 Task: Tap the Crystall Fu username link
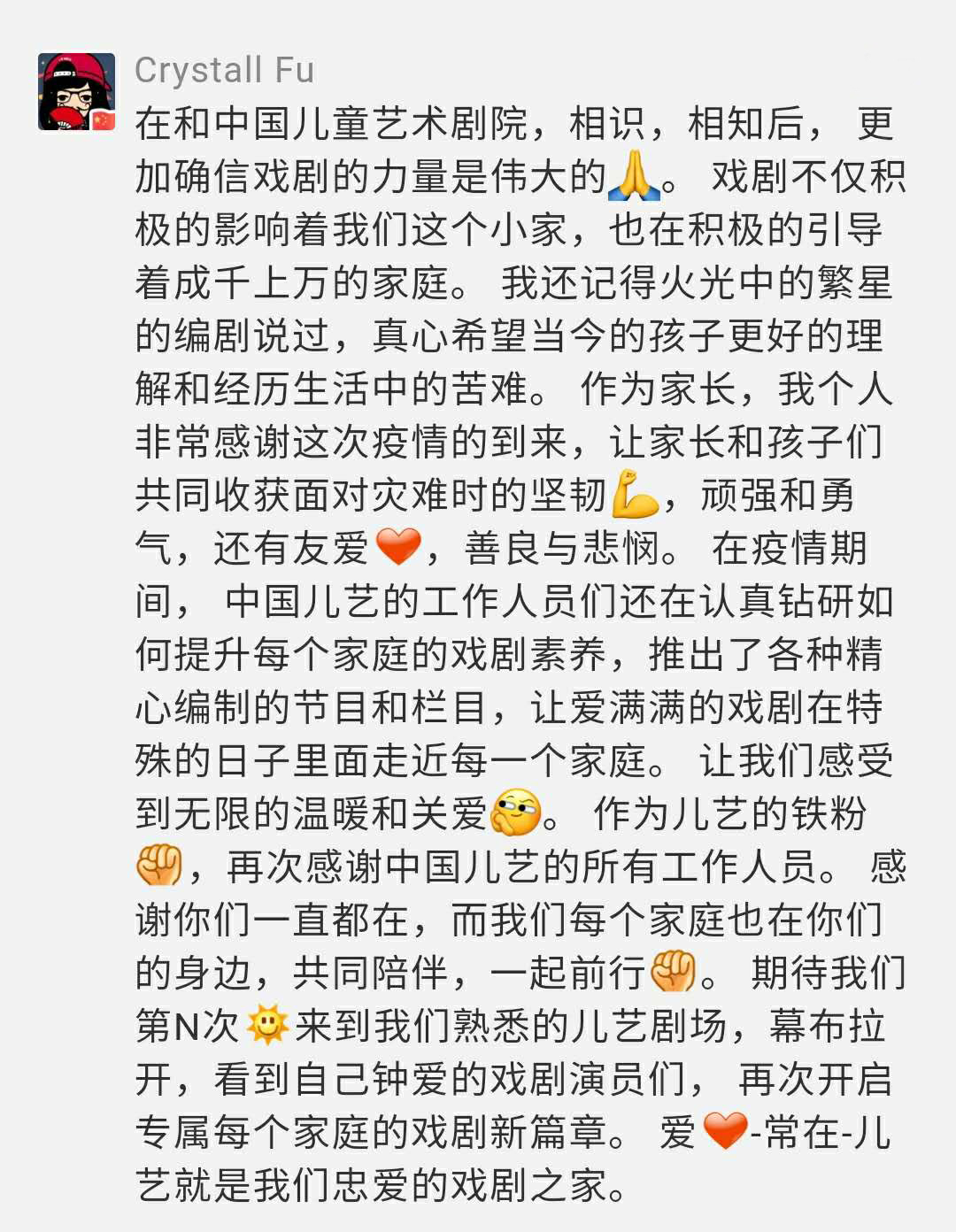coord(224,71)
